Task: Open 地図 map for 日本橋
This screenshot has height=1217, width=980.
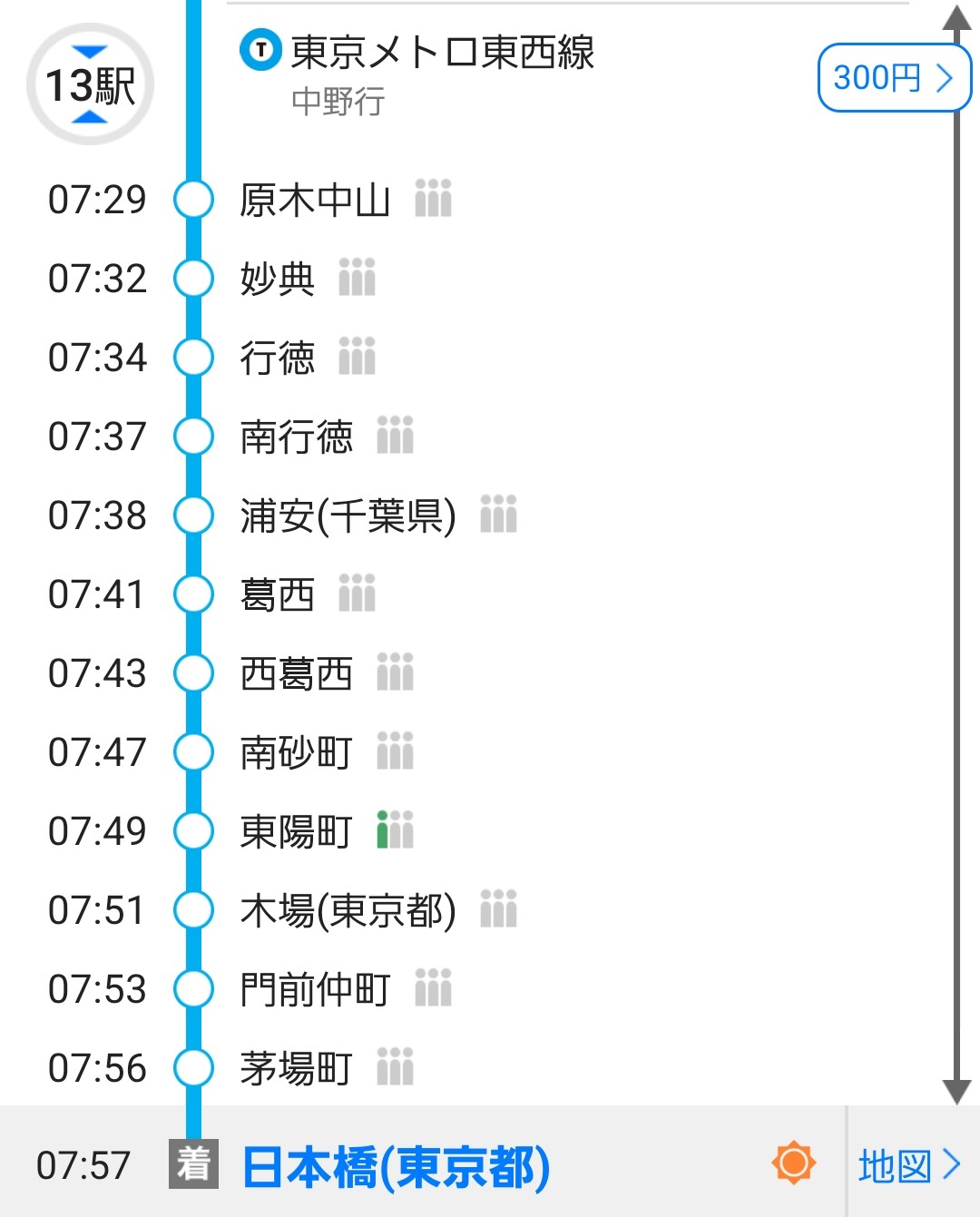Action: coord(909,1165)
